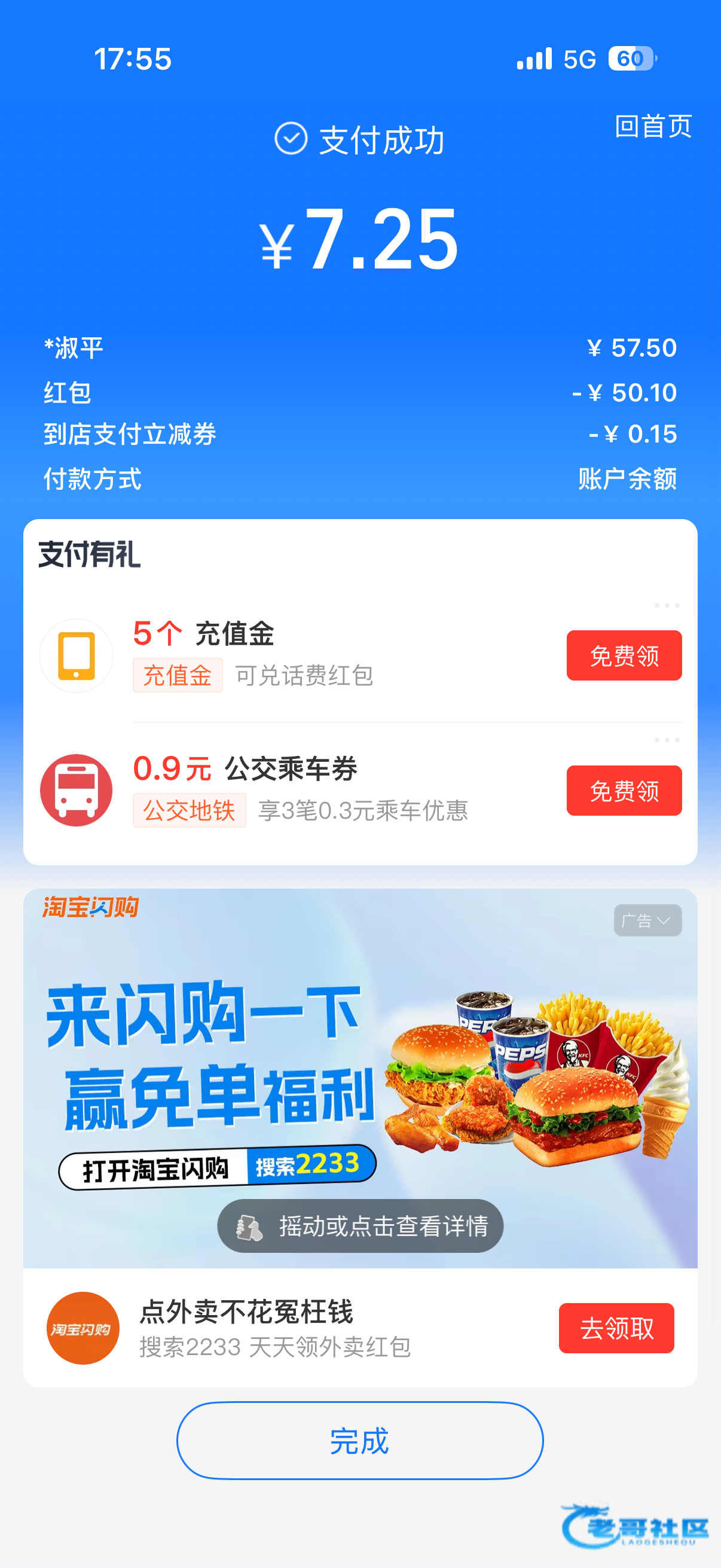Viewport: 721px width, 1568px height.
Task: Open the more options dots above 公交乘车券
Action: pyautogui.click(x=667, y=740)
